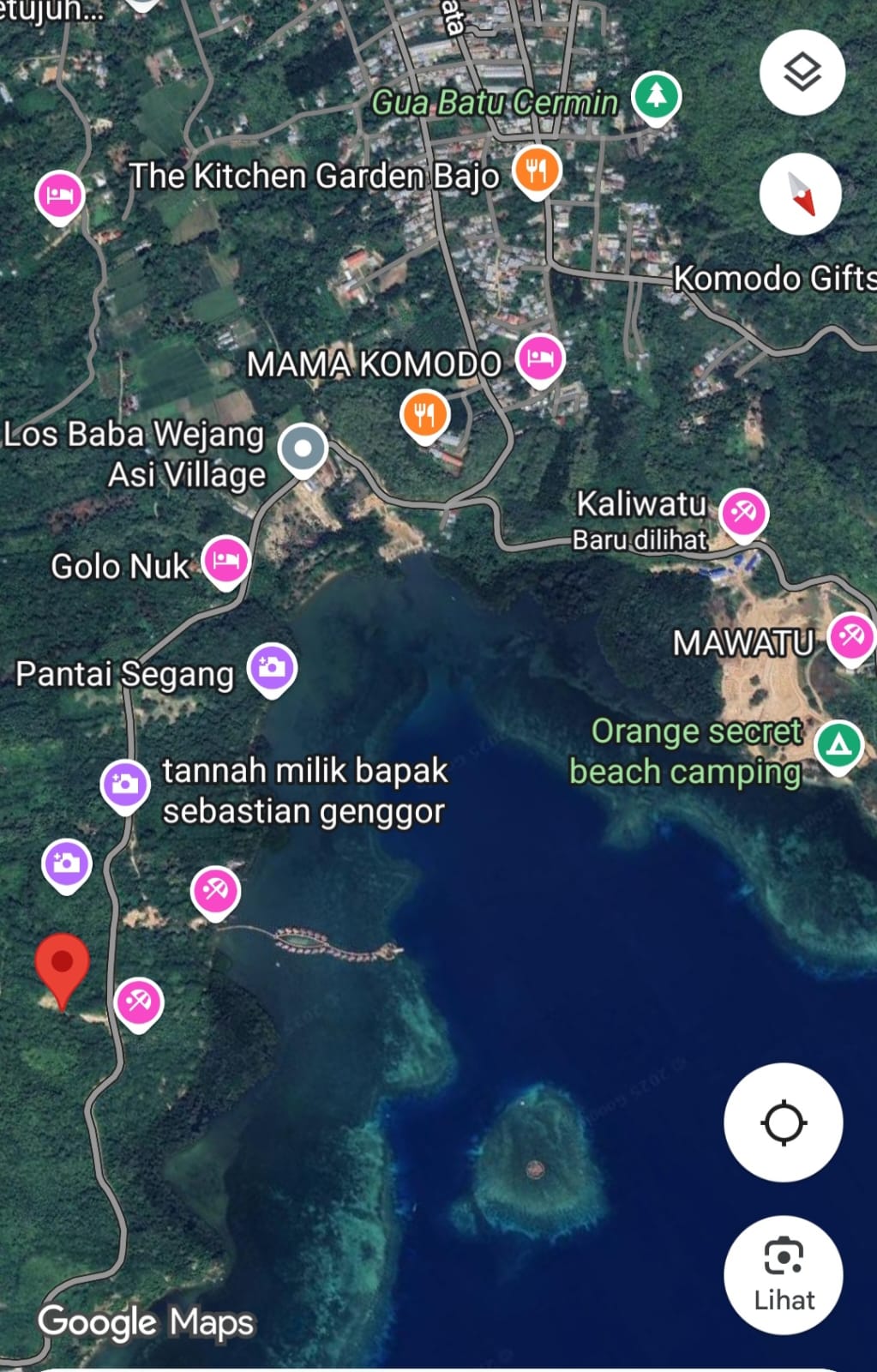The height and width of the screenshot is (1372, 877).
Task: Open the Gua Batu Cermin park marker
Action: (656, 96)
